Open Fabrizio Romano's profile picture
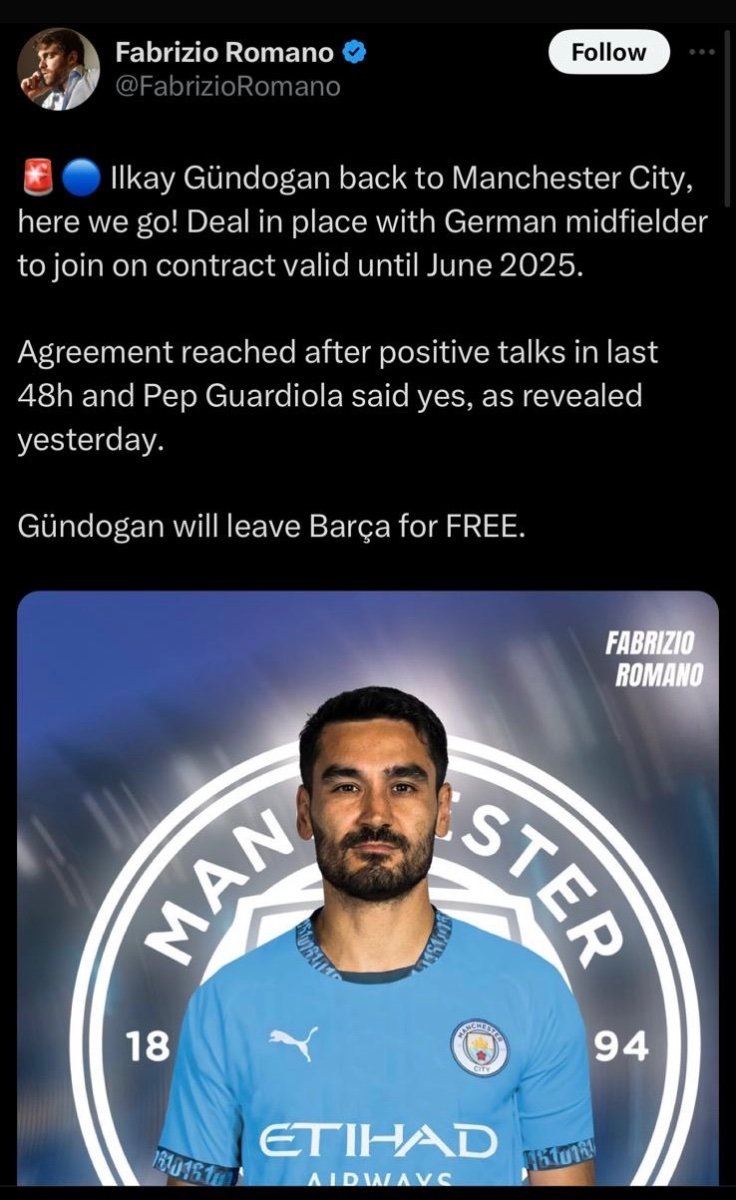This screenshot has width=736, height=1200. [x=59, y=69]
